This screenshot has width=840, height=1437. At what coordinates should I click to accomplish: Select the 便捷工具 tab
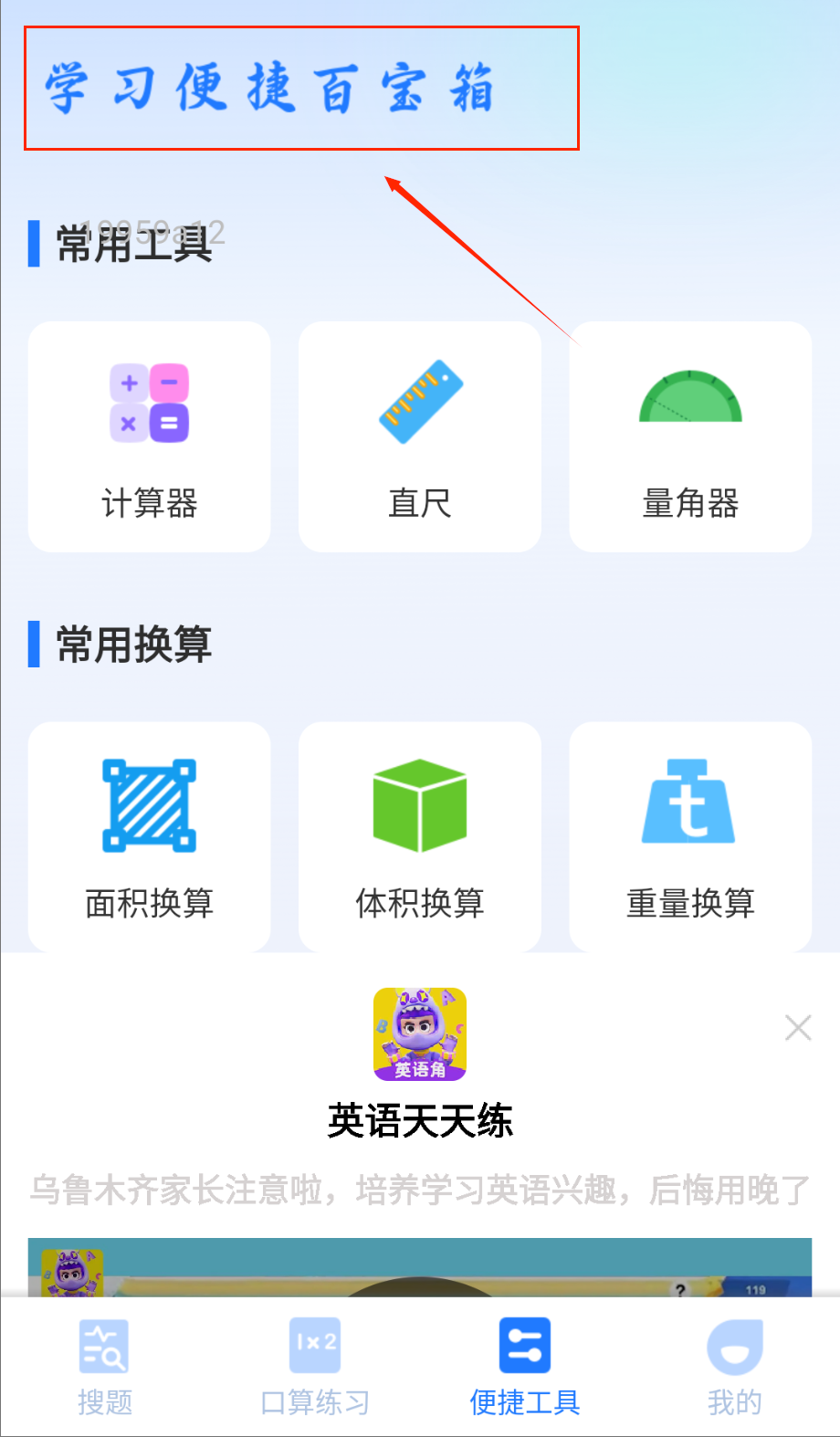[525, 1366]
